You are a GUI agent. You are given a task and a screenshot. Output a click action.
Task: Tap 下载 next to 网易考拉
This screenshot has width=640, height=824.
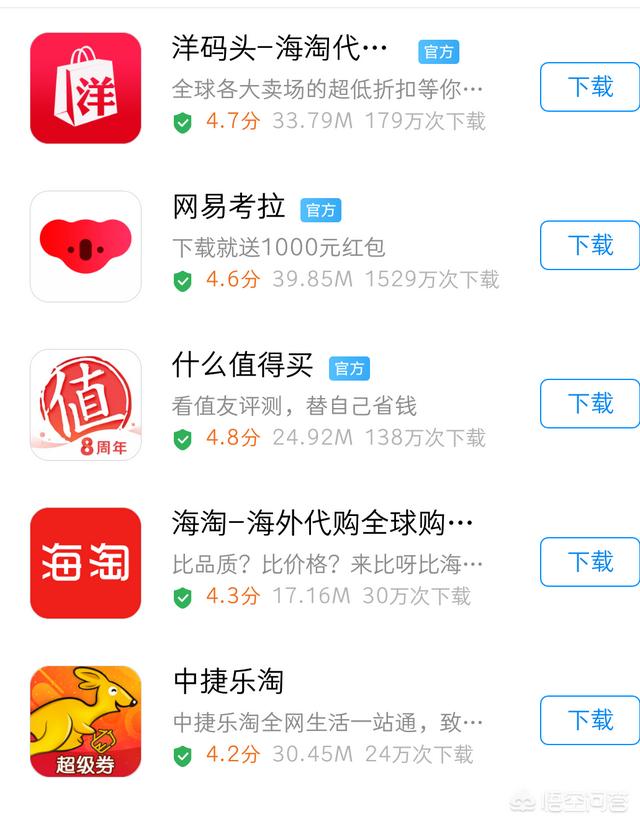[x=590, y=245]
